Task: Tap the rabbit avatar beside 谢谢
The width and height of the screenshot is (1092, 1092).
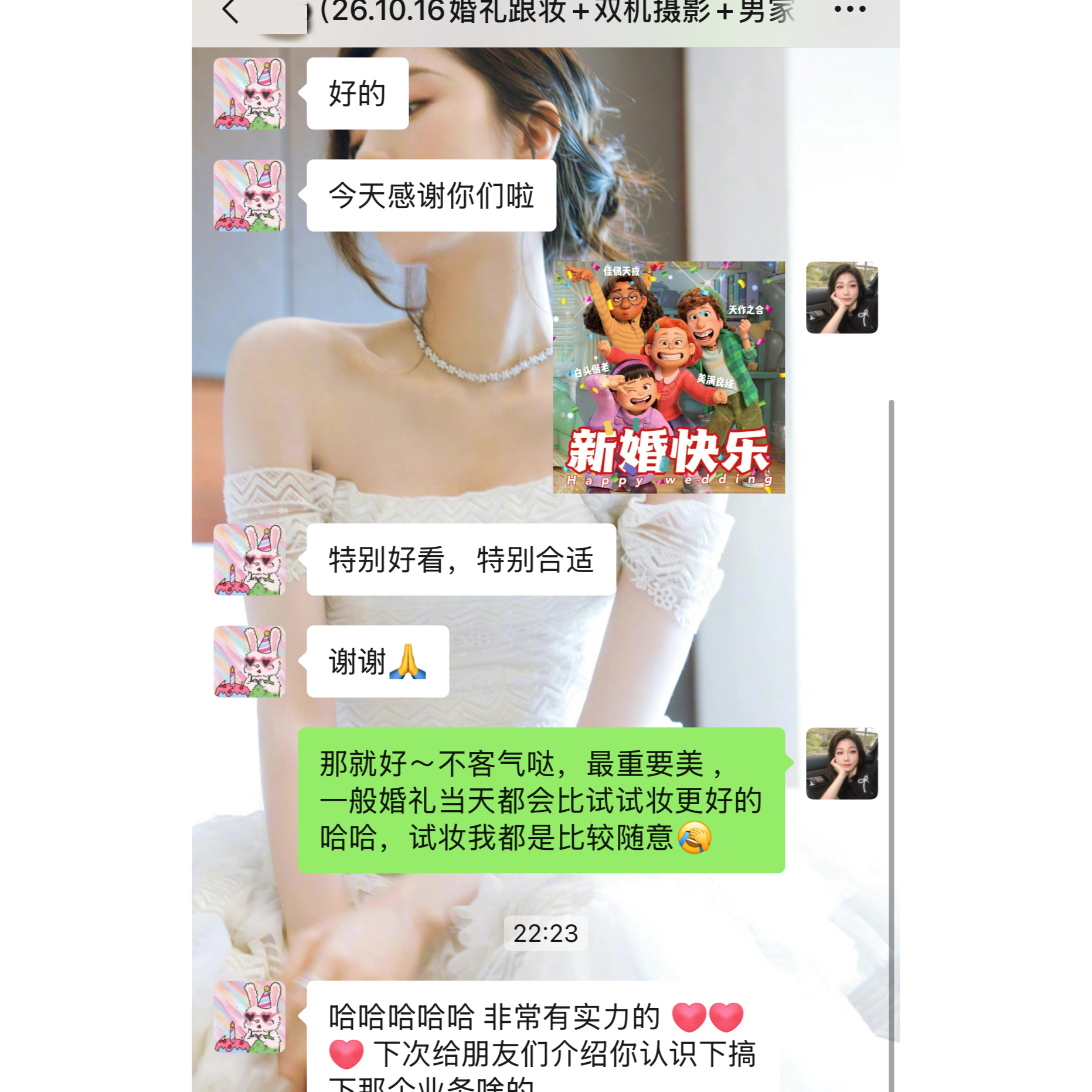Action: [x=249, y=661]
